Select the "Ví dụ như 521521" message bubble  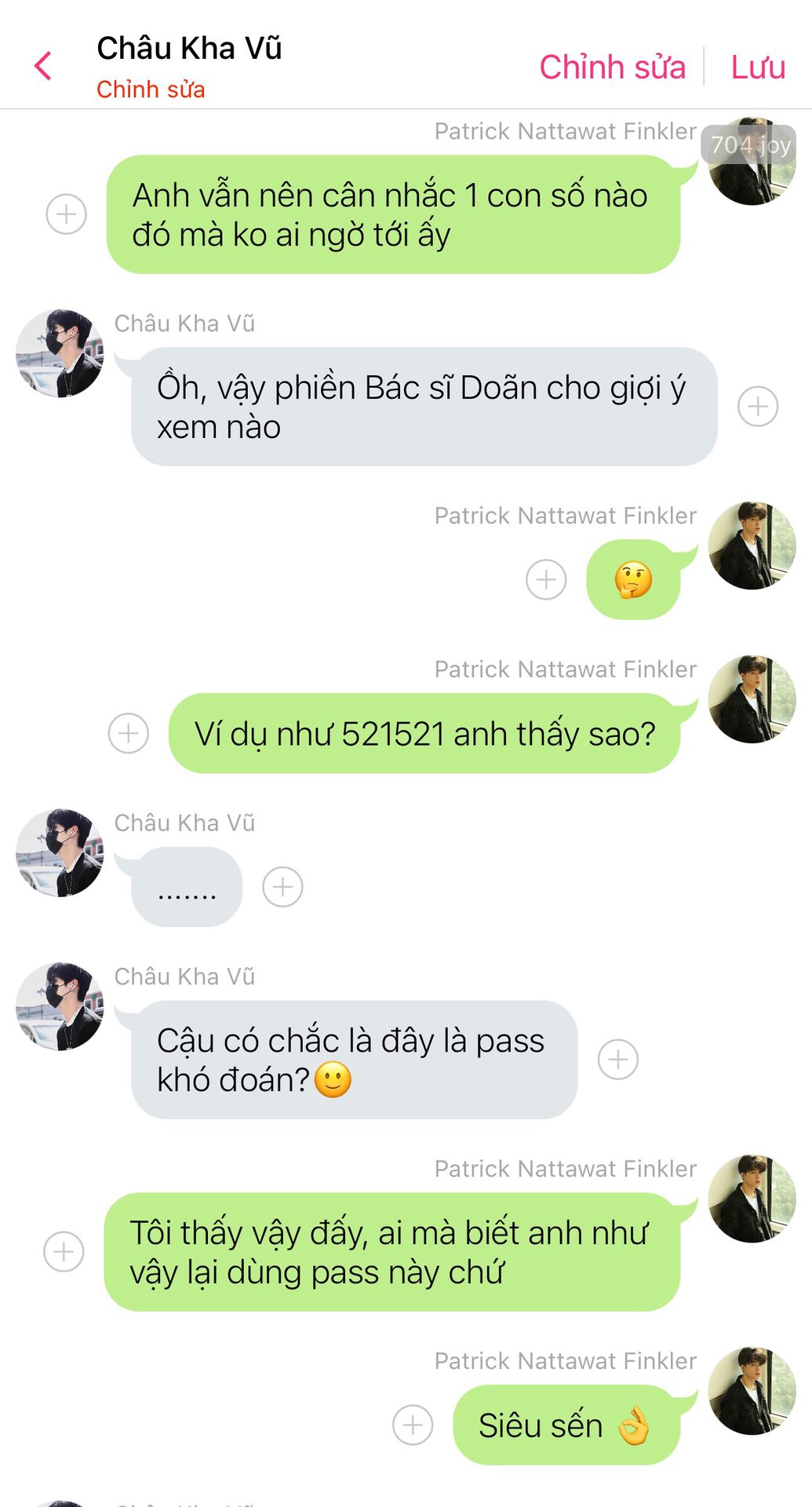click(x=424, y=734)
